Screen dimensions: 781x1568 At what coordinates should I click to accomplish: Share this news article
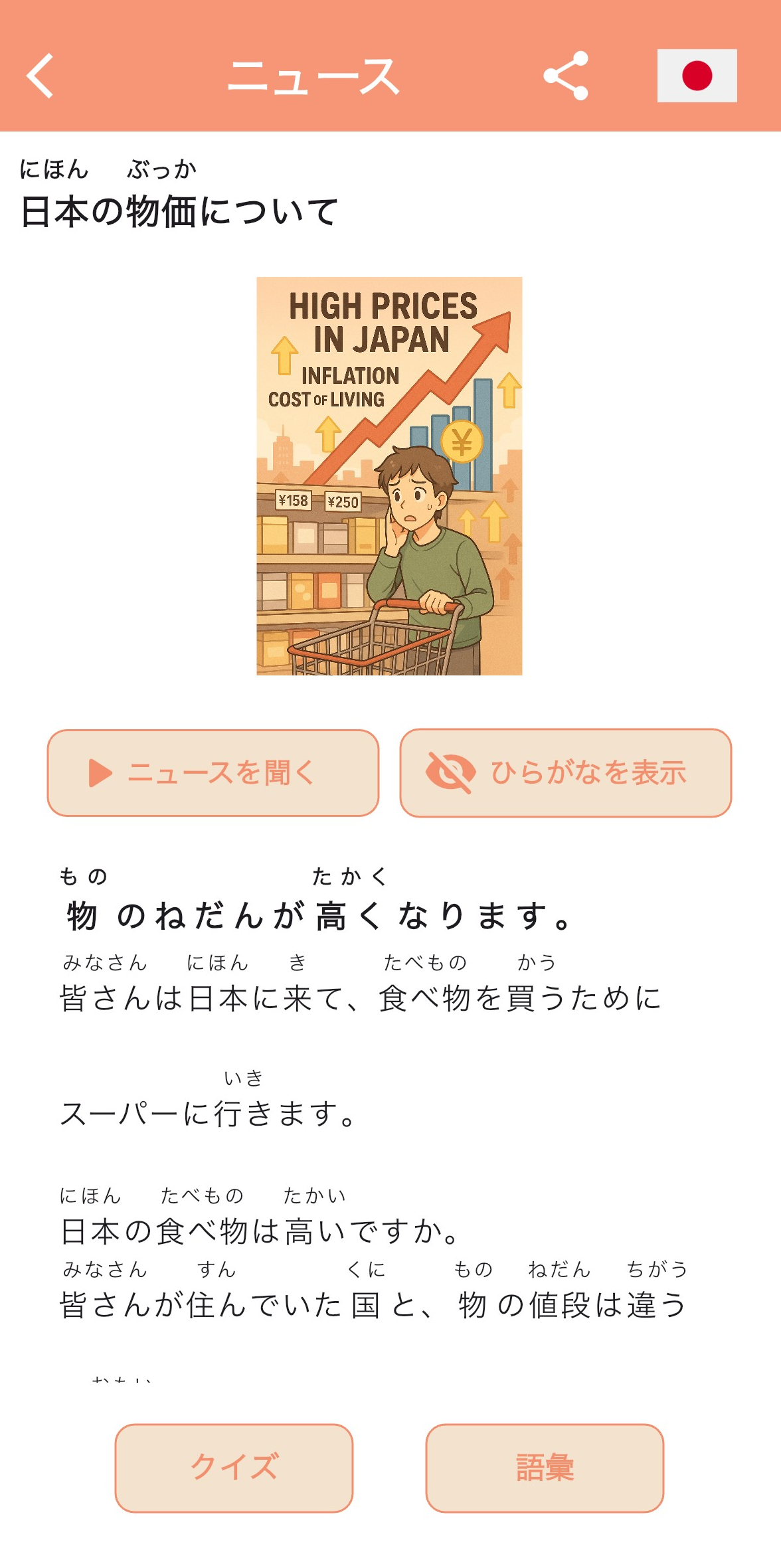click(566, 76)
